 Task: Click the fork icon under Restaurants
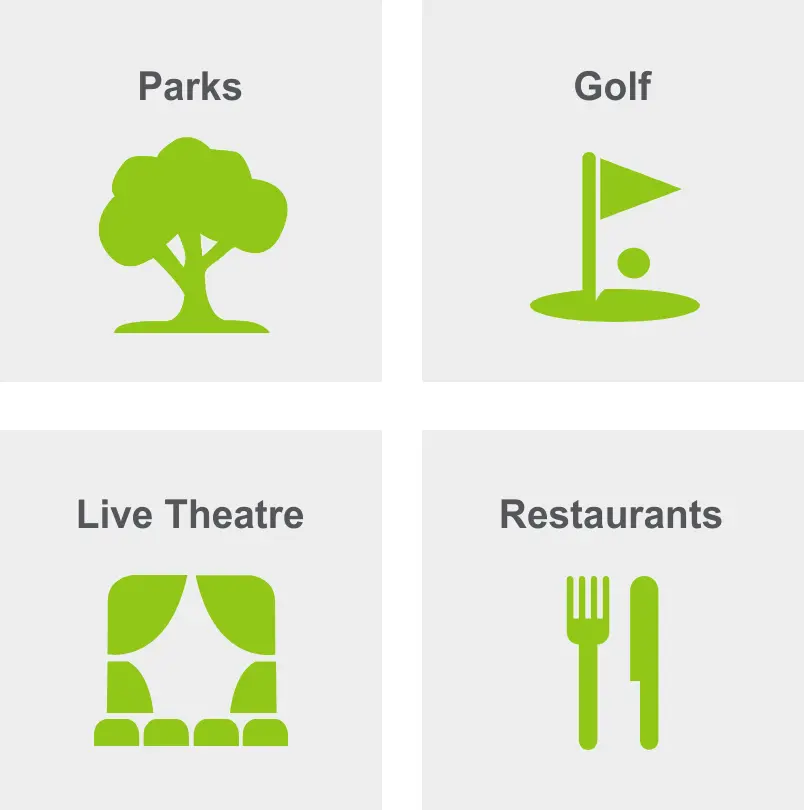tap(587, 660)
